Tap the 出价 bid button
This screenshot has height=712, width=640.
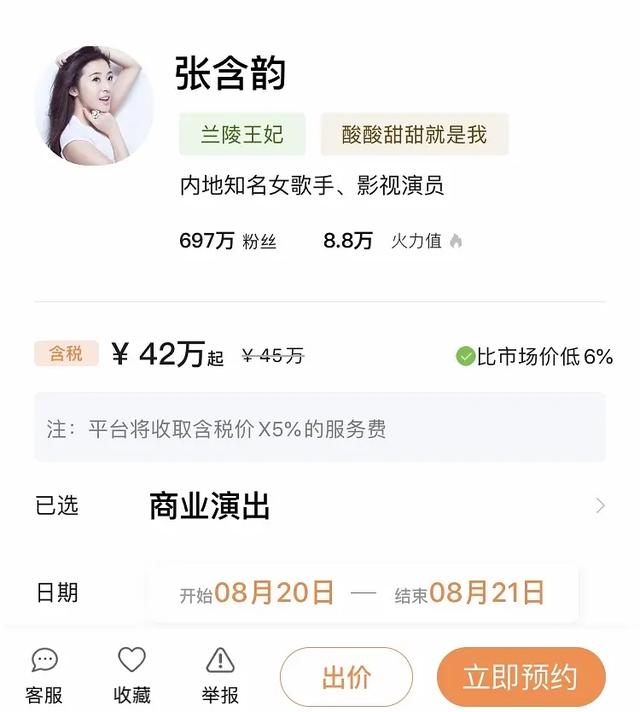346,678
